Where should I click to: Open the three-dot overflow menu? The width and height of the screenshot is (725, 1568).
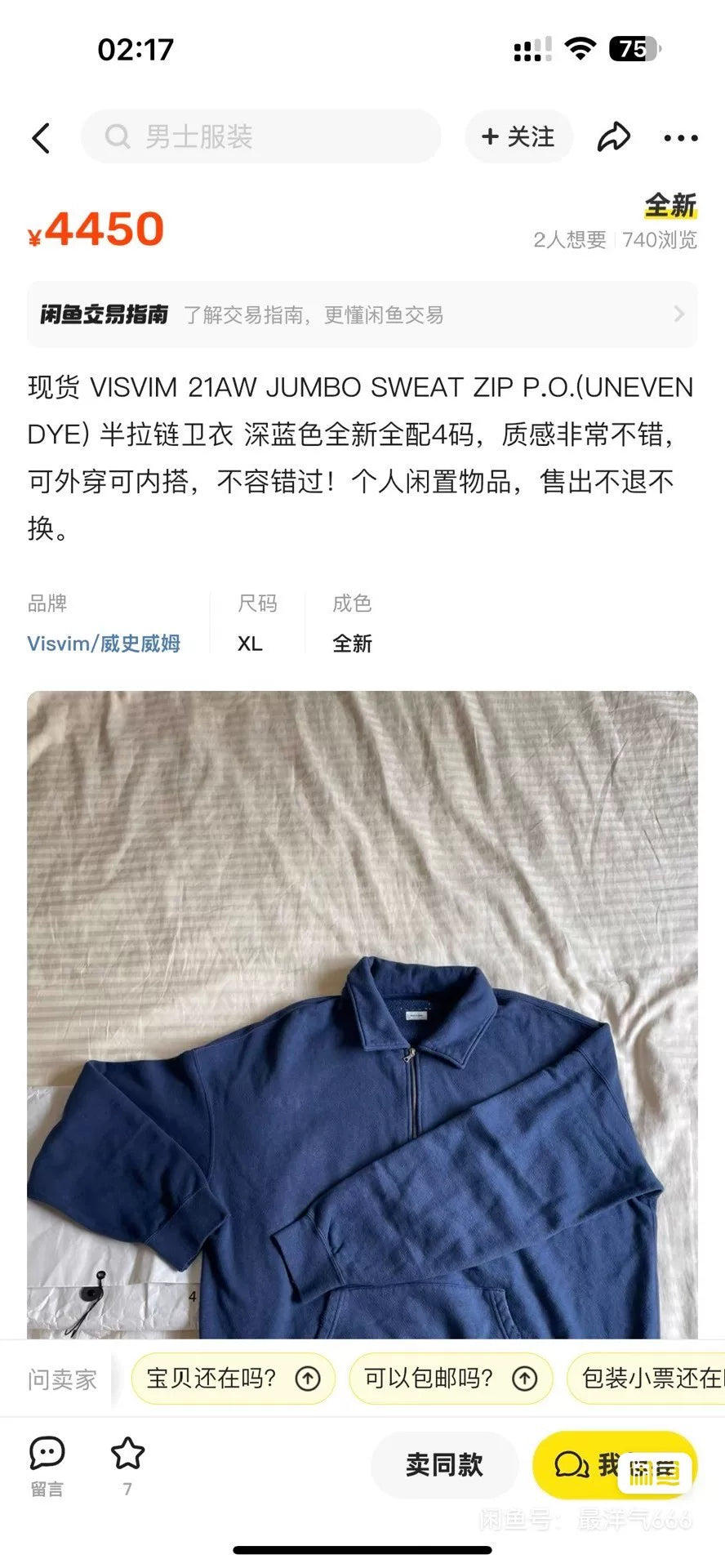(680, 138)
